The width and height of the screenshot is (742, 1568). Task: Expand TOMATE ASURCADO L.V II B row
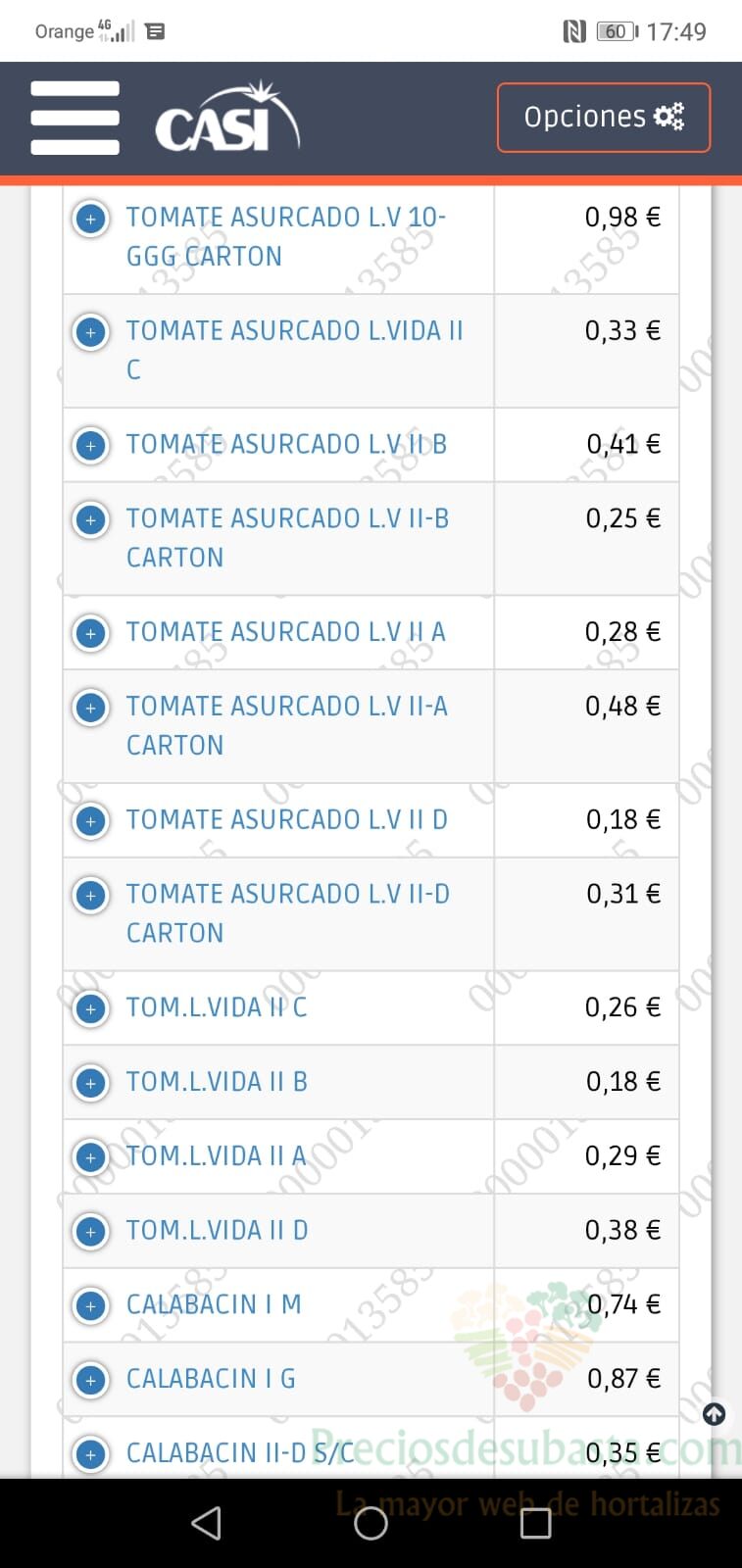[91, 446]
